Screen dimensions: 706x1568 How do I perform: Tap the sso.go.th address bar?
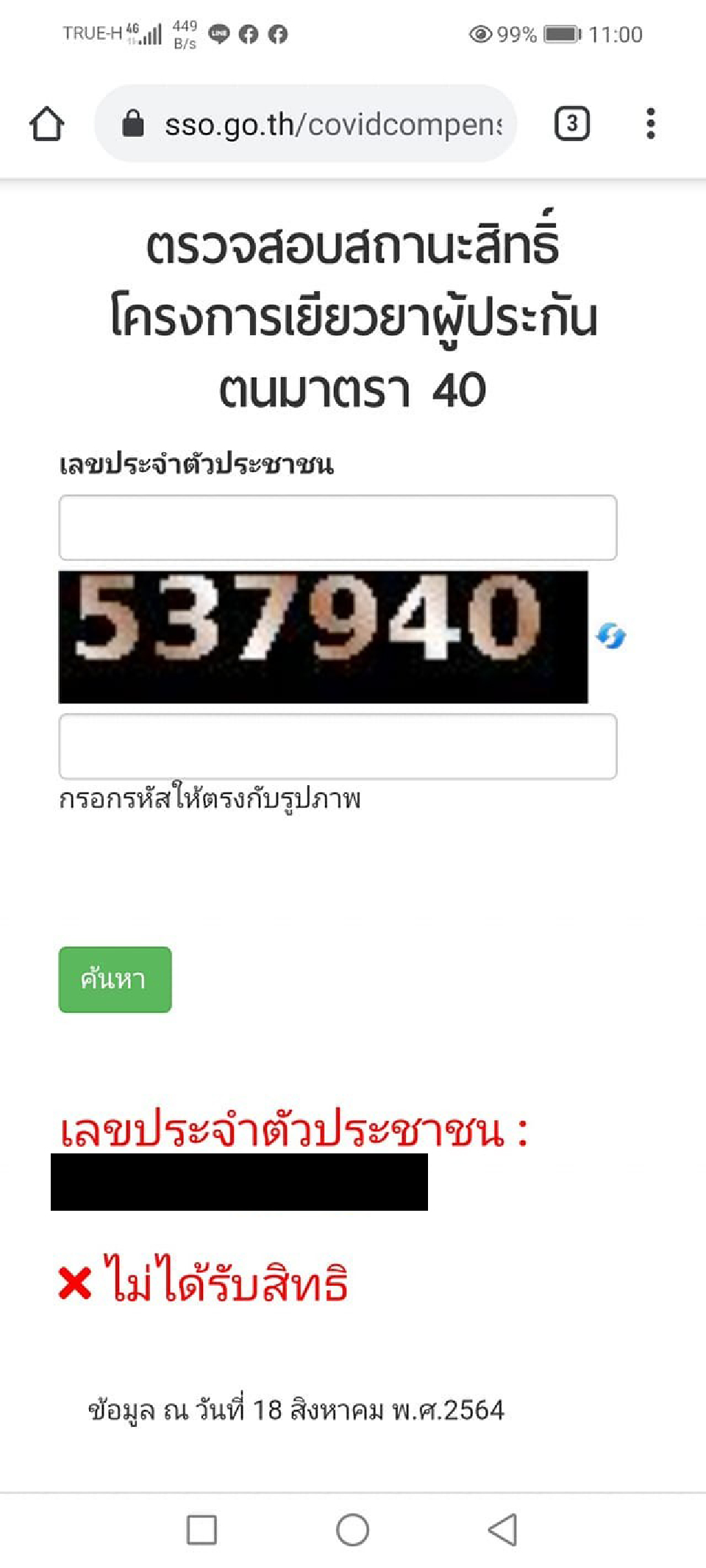(x=316, y=123)
